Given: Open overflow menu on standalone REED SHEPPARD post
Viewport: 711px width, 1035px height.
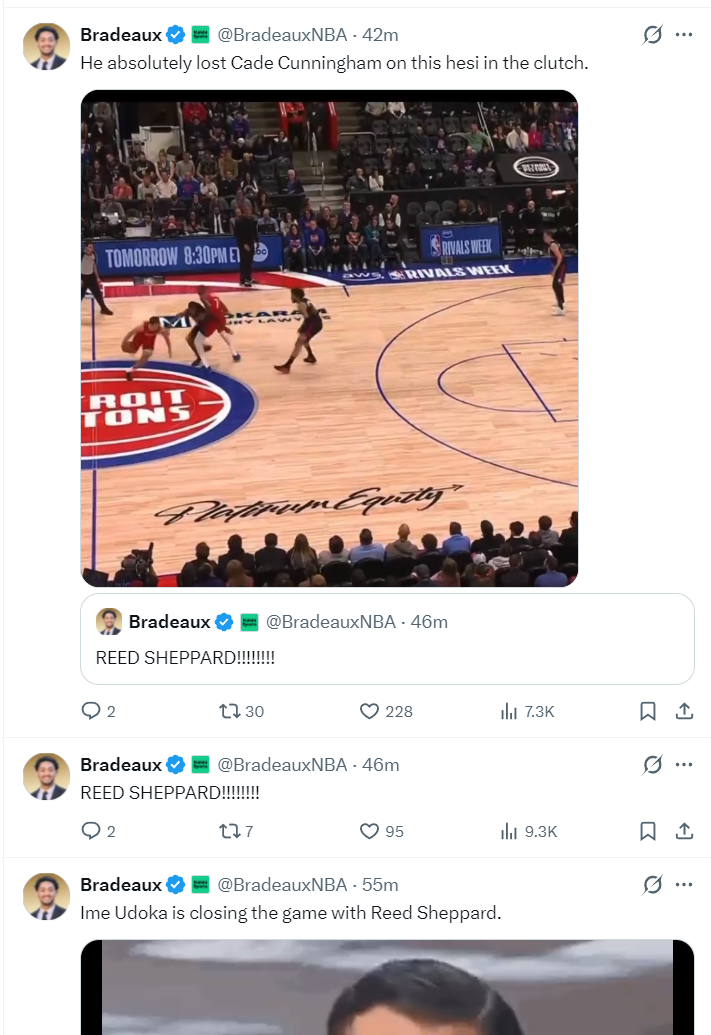Looking at the screenshot, I should click(x=684, y=765).
